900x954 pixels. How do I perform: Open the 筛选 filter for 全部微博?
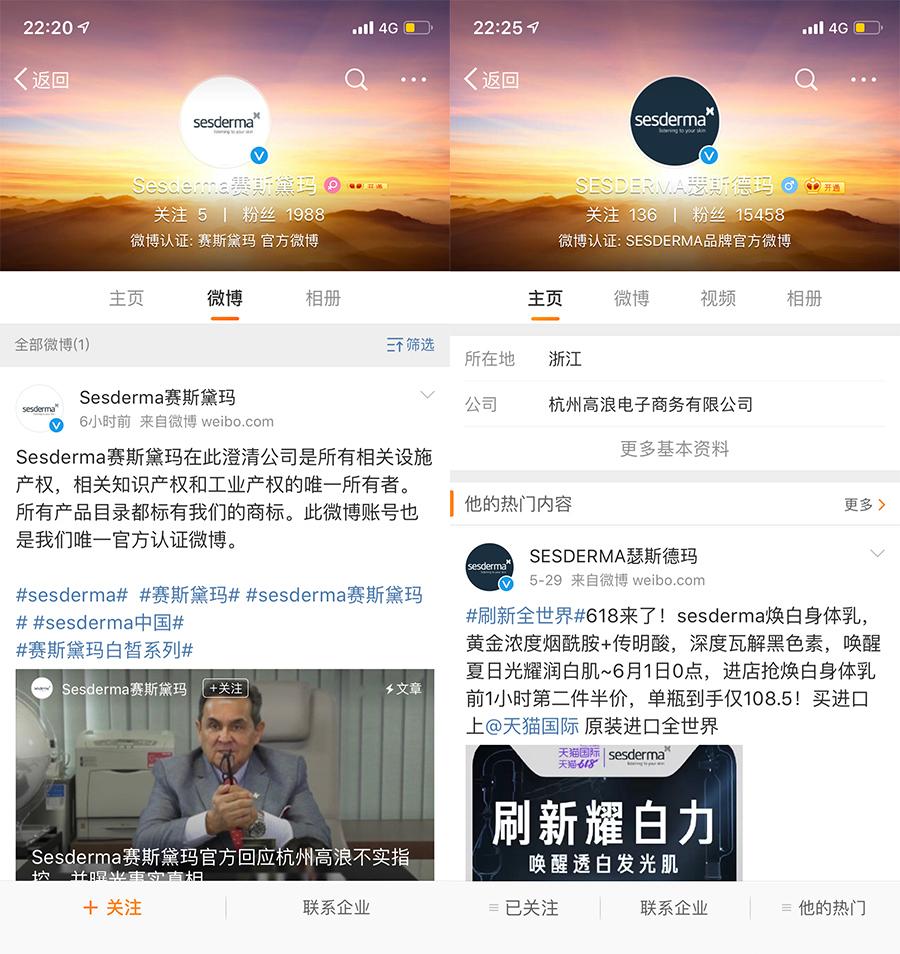coord(409,344)
